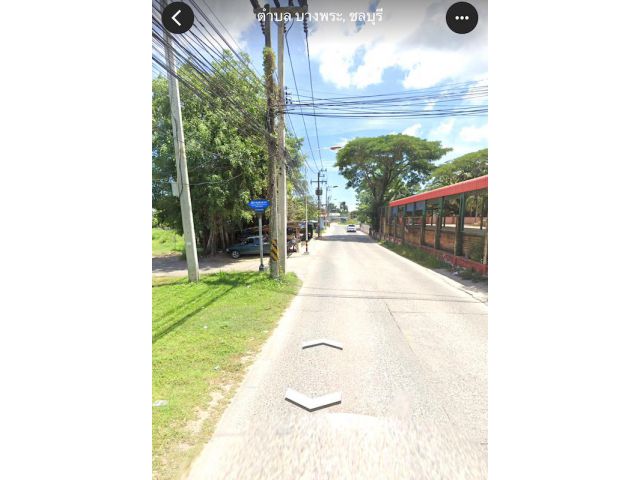Image resolution: width=640 pixels, height=480 pixels.
Task: Move forward along the road arrow
Action: point(322,344)
